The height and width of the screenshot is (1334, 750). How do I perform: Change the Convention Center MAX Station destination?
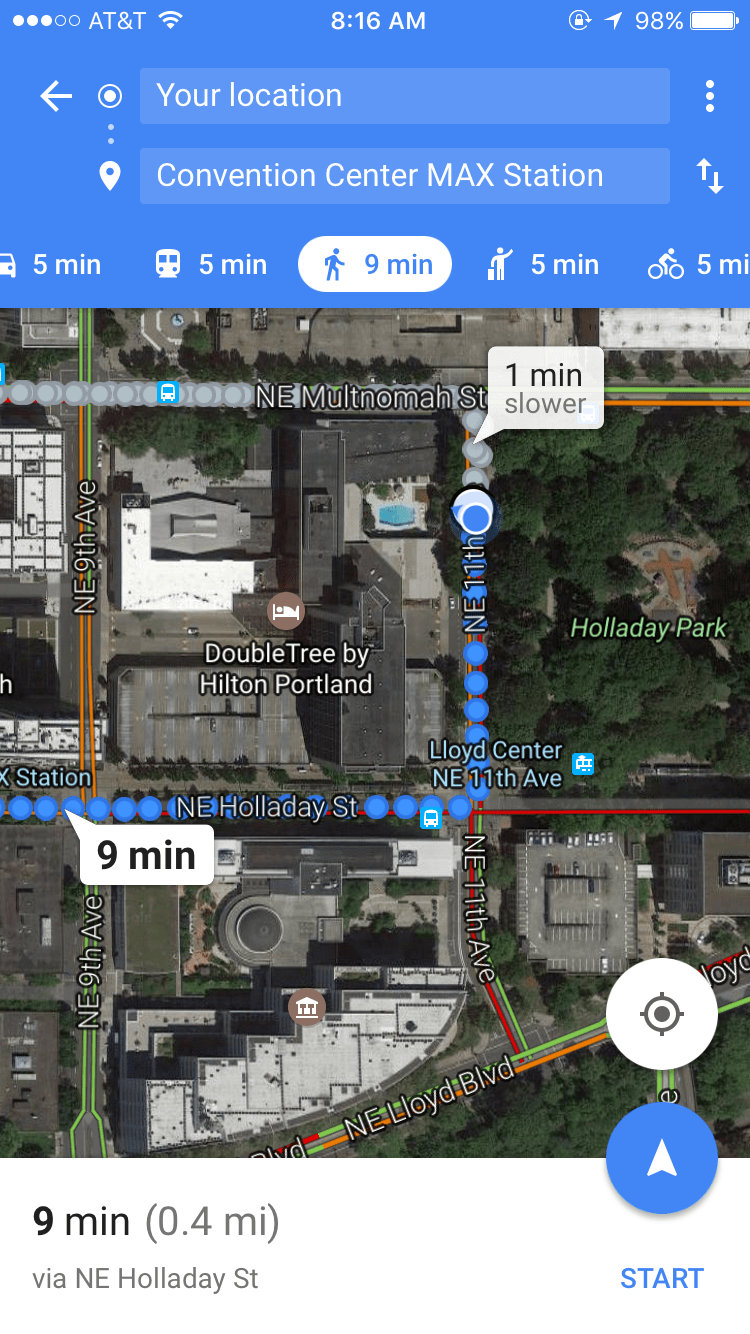tap(404, 176)
